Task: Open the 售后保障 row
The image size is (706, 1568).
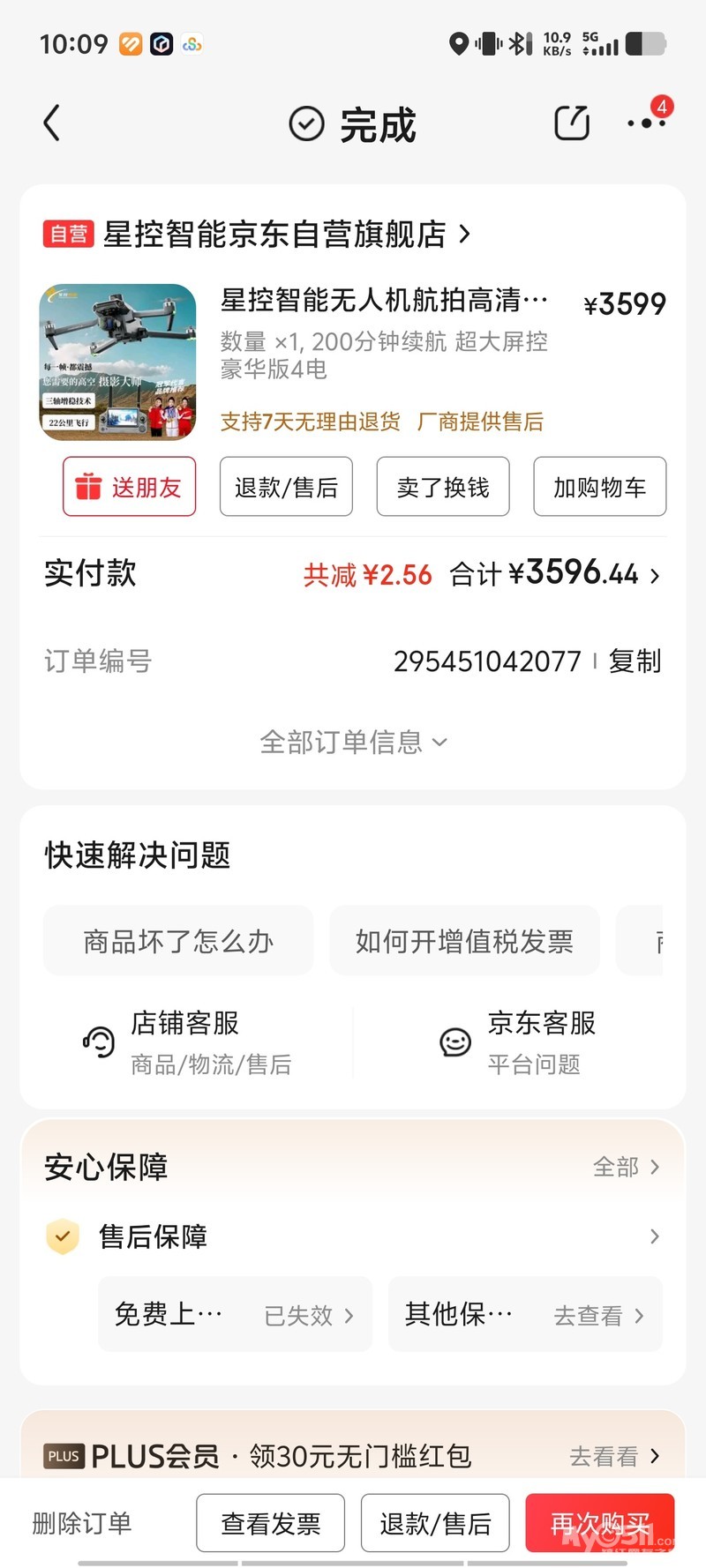Action: tap(353, 1236)
